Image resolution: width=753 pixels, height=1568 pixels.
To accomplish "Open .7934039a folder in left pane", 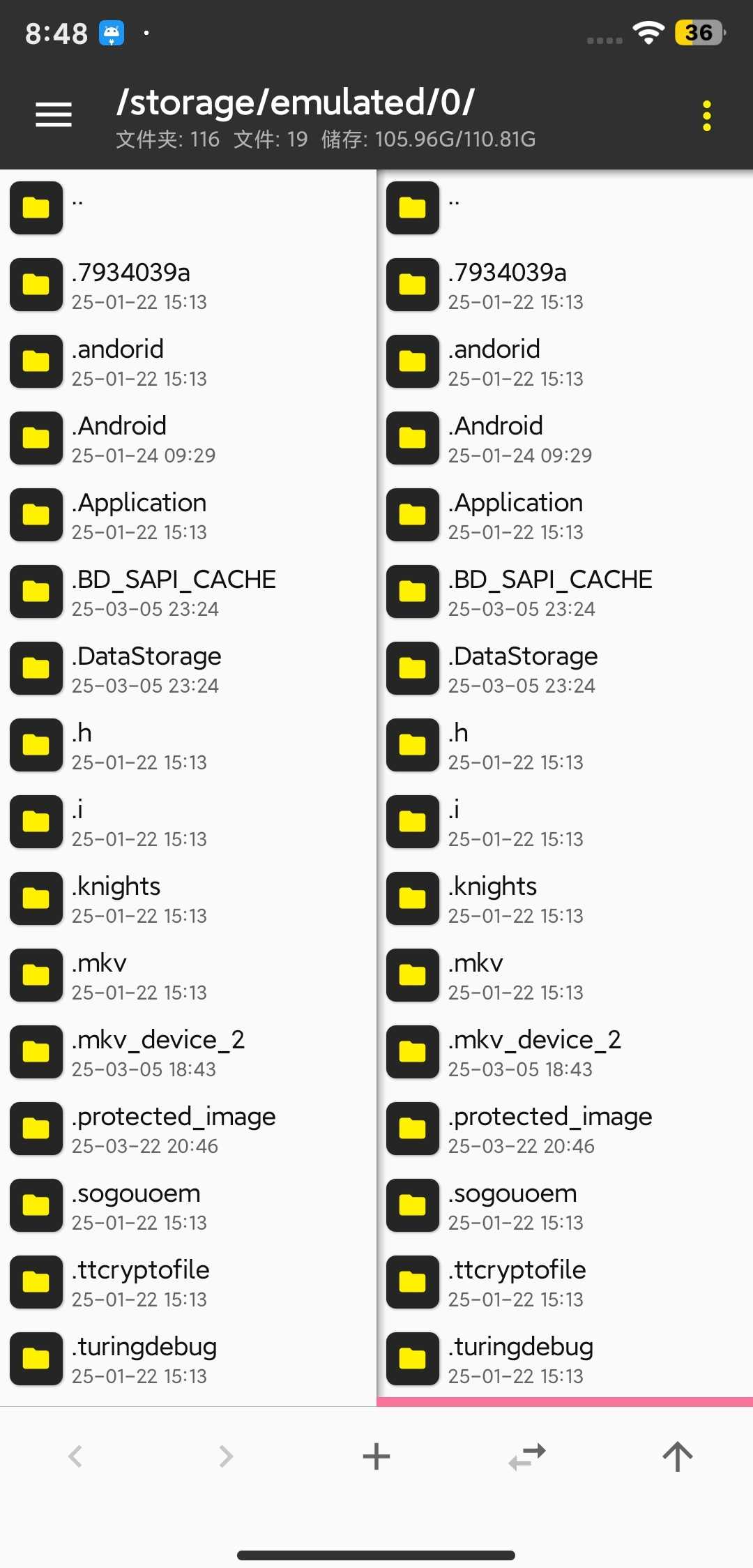I will 188,285.
